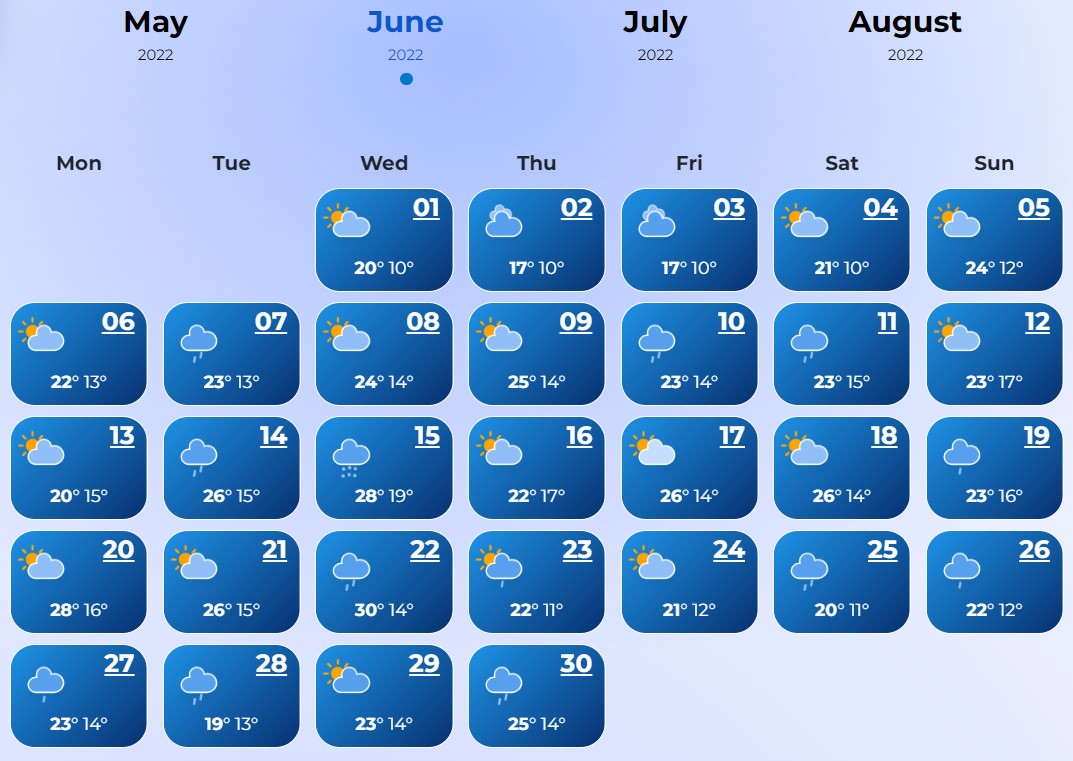Open the forecast for June 15
This screenshot has width=1073, height=761.
point(384,468)
